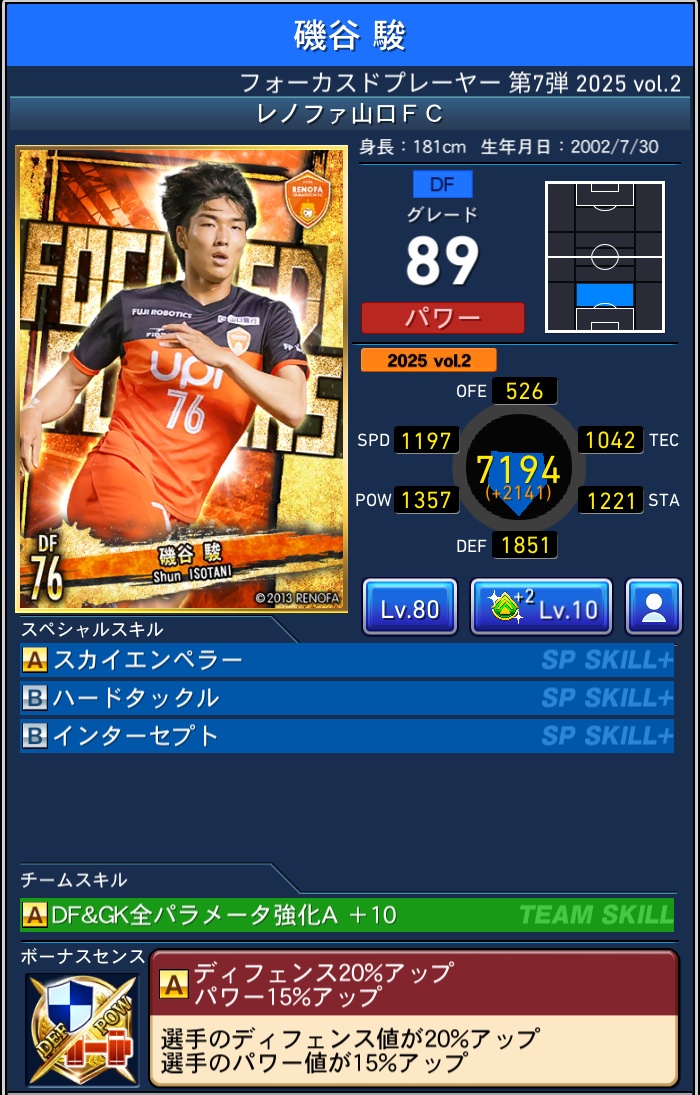Screen dimensions: 700x1095
Task: View スカイエンペラー special skill details
Action: coord(346,660)
